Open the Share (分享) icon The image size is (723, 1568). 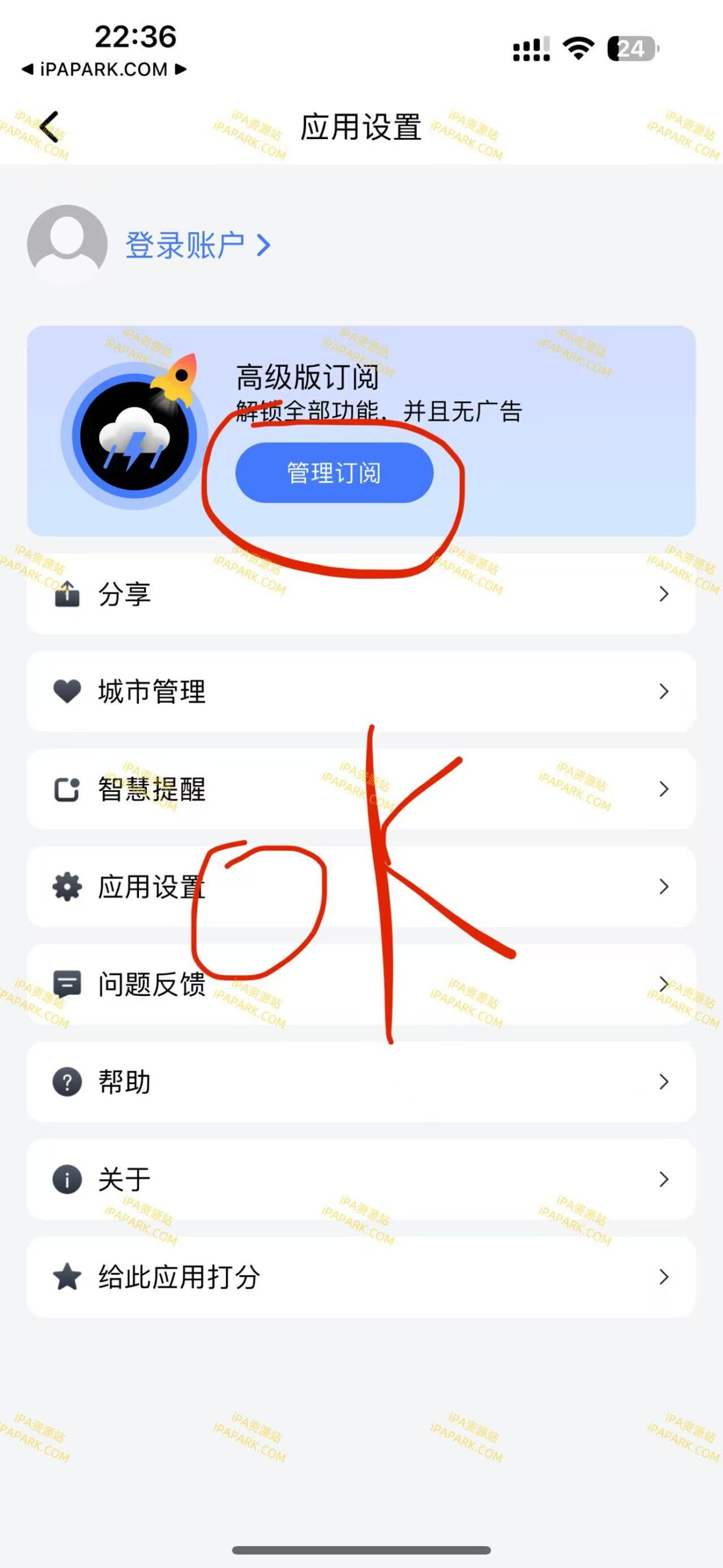[x=67, y=596]
